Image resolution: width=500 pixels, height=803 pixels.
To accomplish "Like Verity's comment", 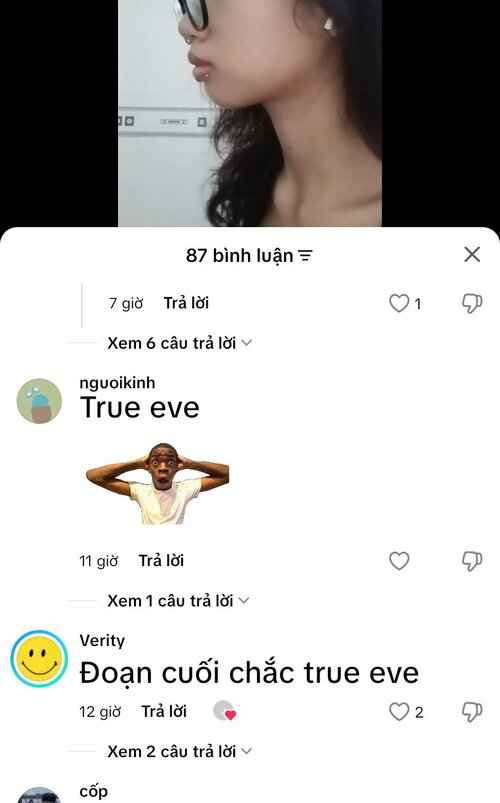I will point(399,712).
